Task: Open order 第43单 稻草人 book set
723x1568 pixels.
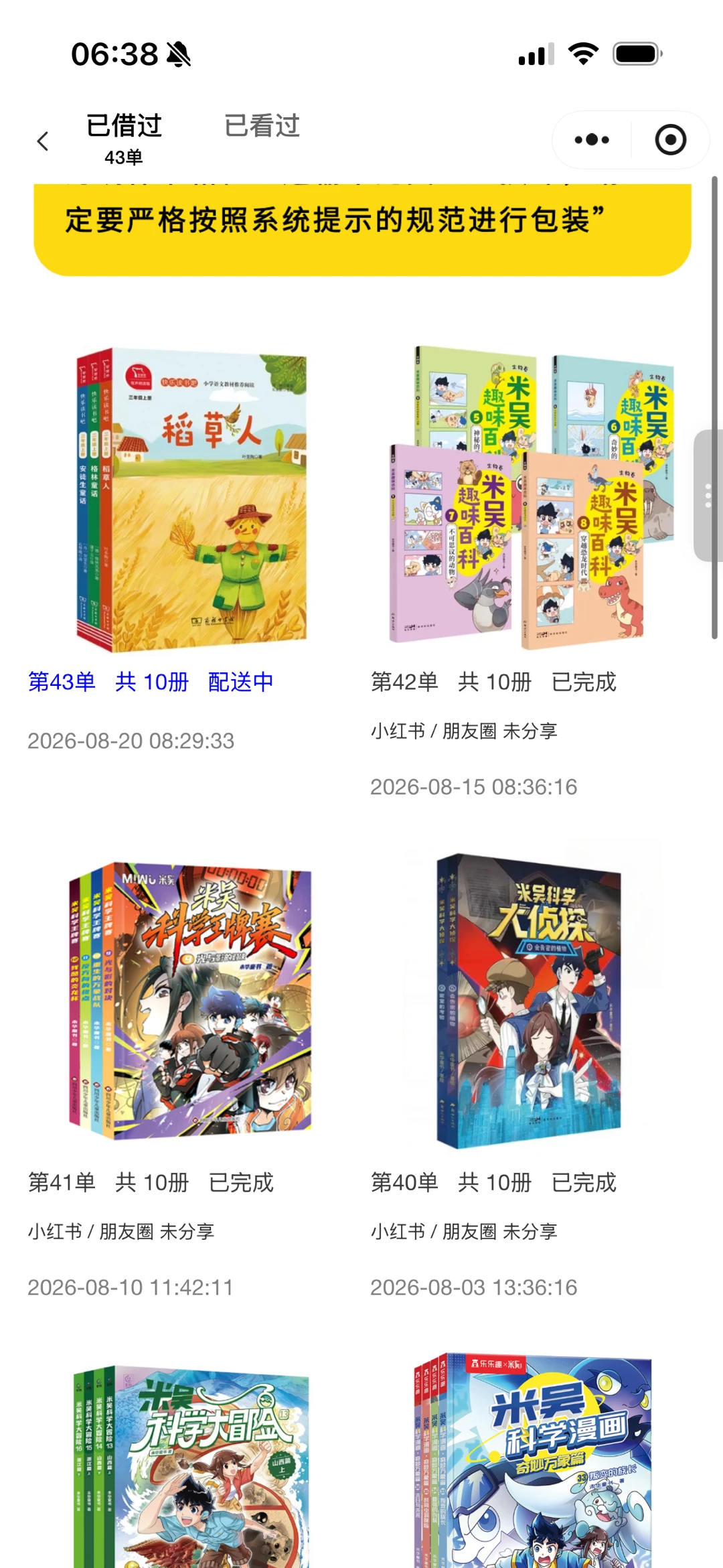Action: 191,499
